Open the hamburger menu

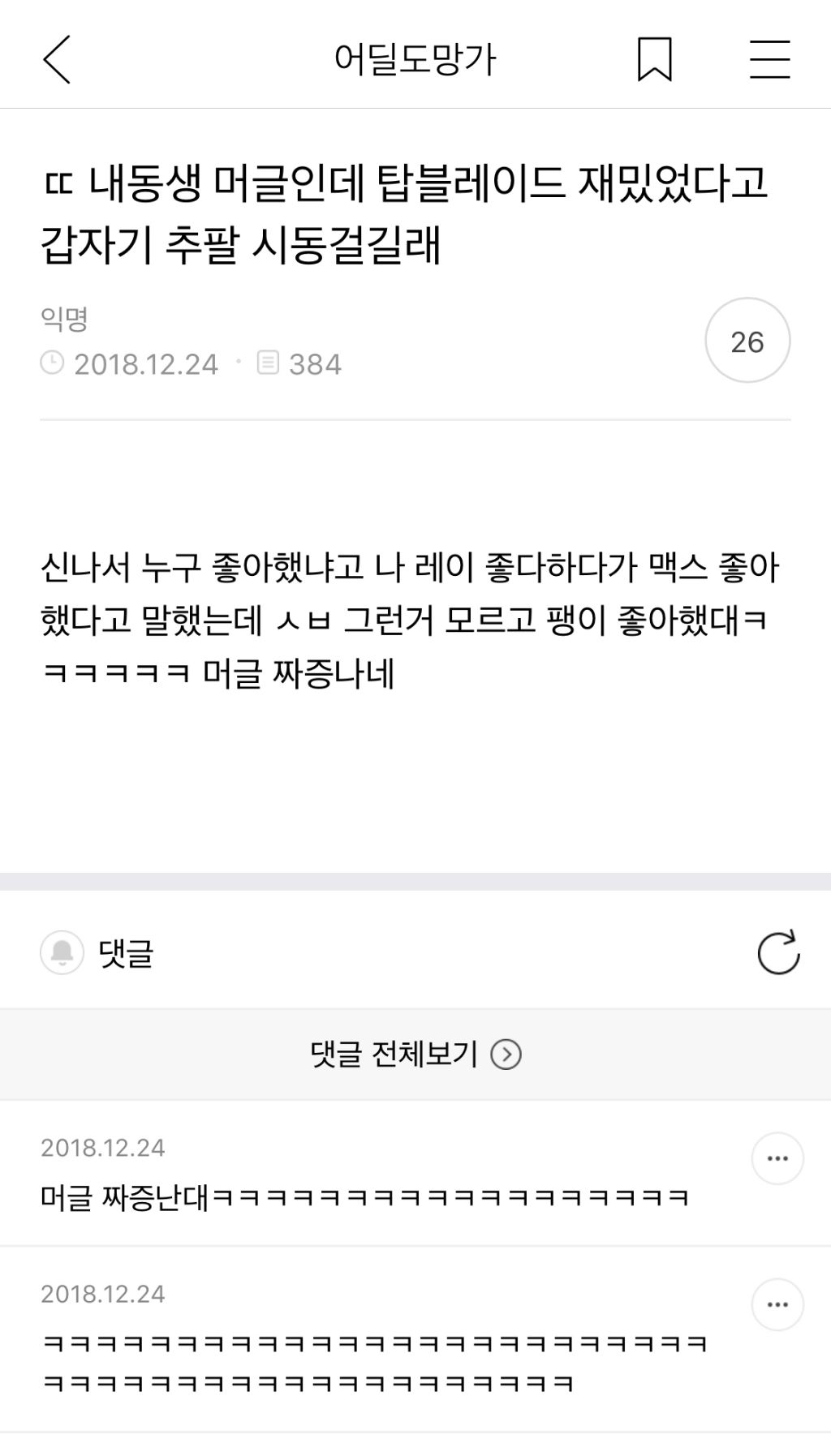tap(769, 59)
